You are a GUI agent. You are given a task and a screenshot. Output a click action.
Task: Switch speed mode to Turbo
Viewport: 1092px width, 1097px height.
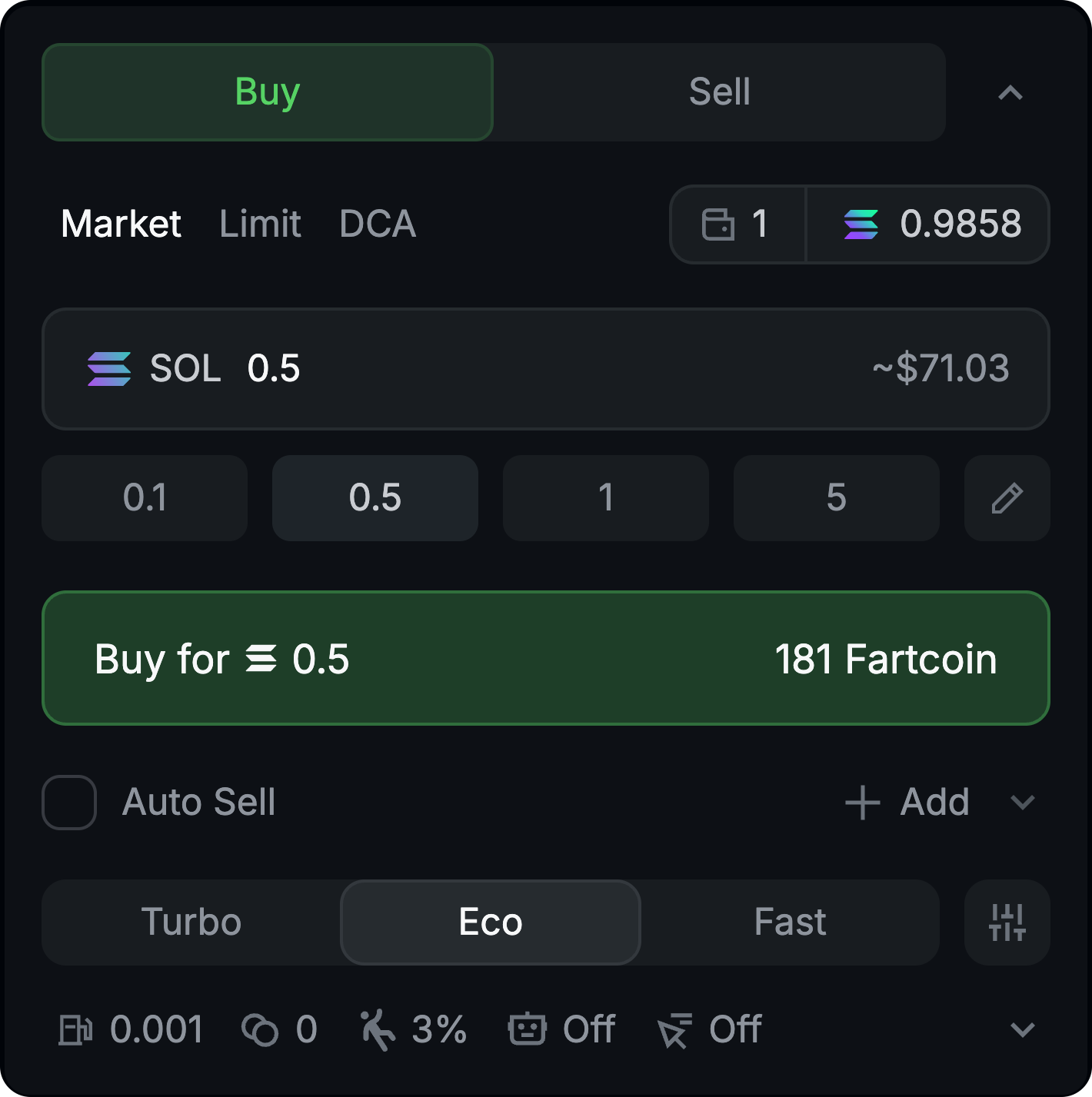191,922
